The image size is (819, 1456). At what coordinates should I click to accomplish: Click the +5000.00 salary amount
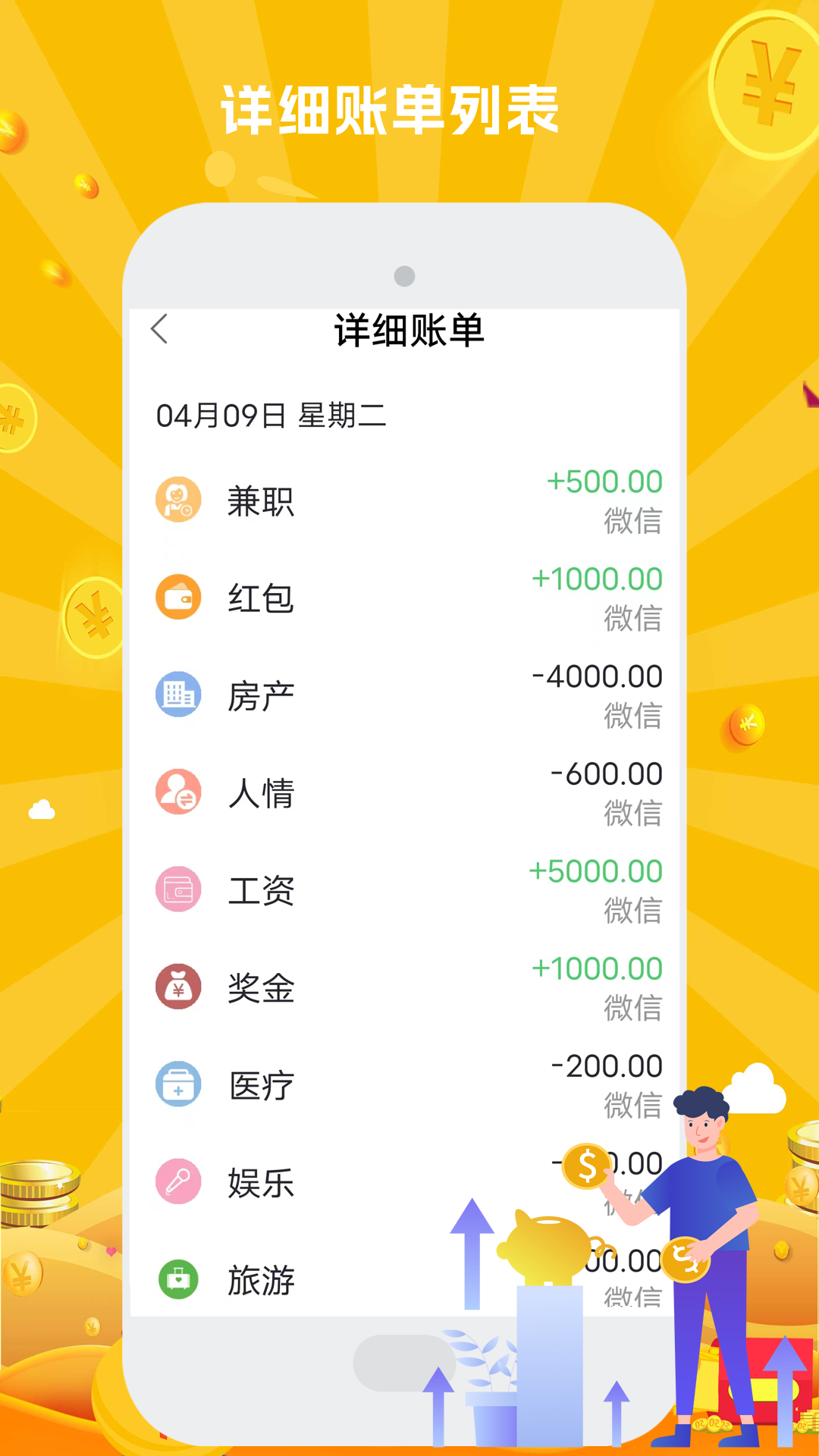[597, 871]
